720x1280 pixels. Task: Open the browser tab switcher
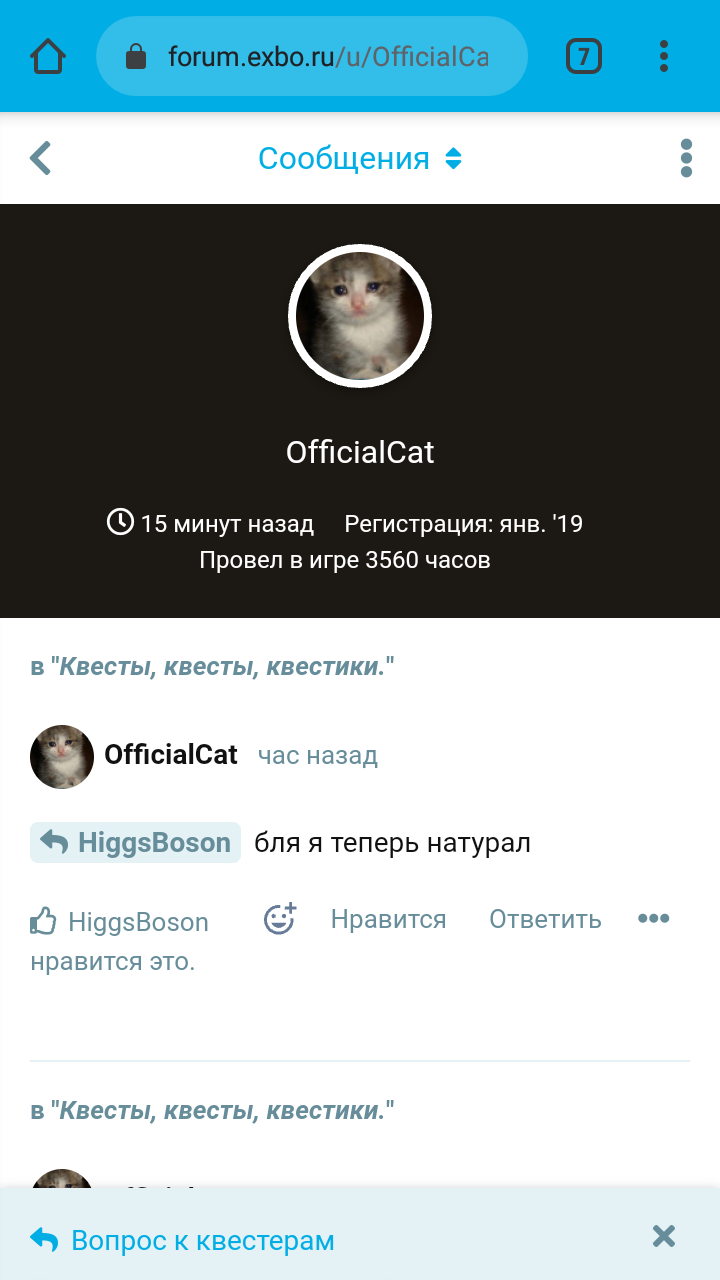(x=584, y=56)
